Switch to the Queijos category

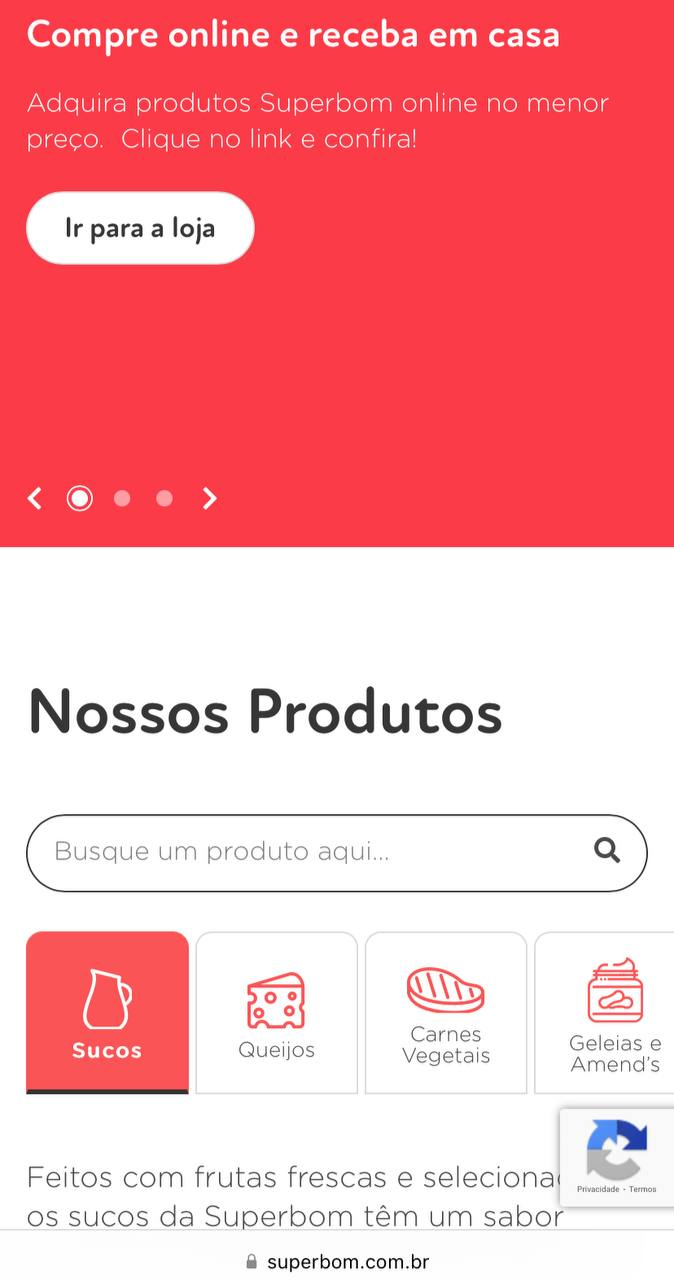coord(276,1012)
